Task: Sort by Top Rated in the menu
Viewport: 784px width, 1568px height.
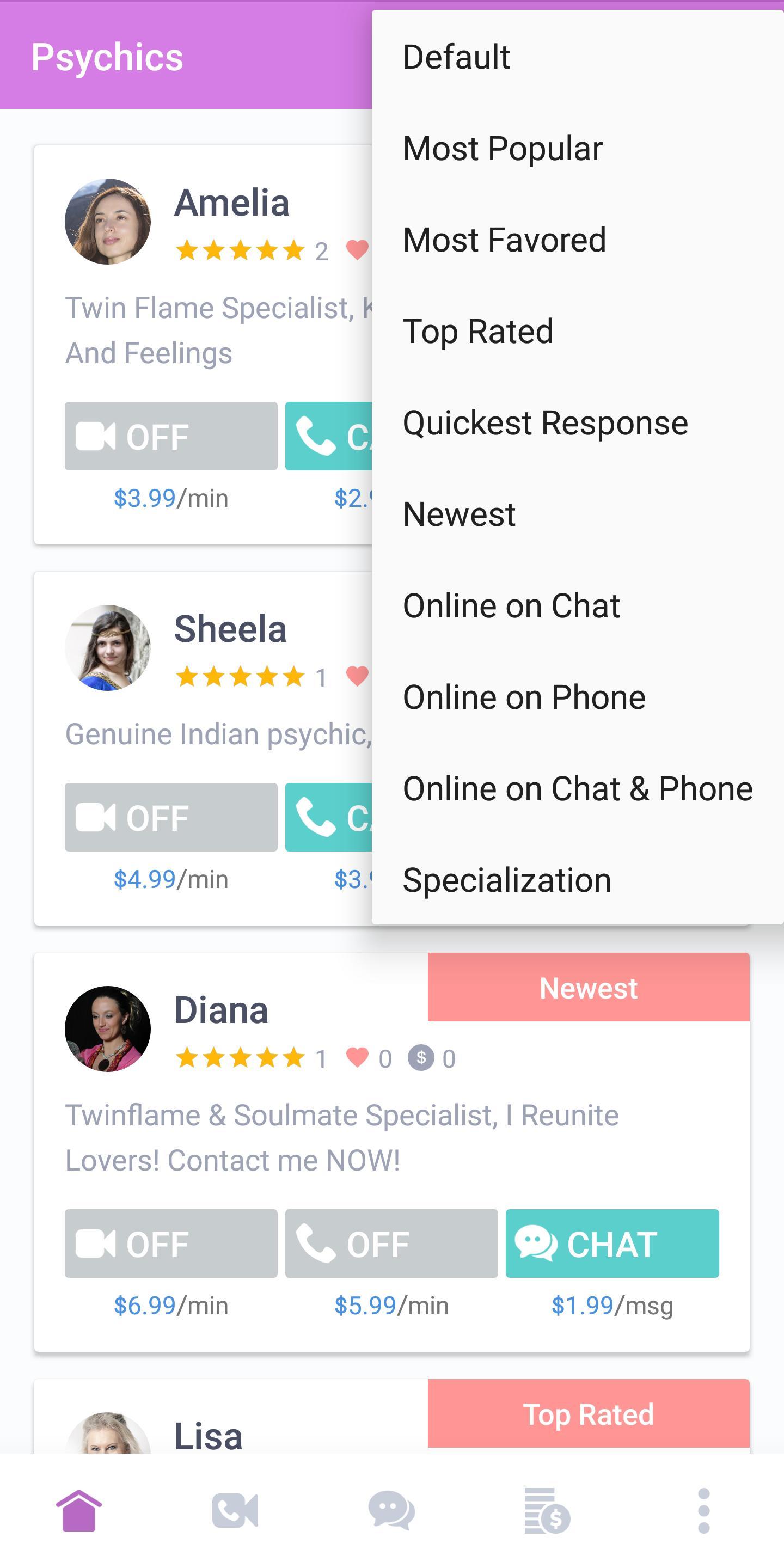Action: click(x=578, y=331)
